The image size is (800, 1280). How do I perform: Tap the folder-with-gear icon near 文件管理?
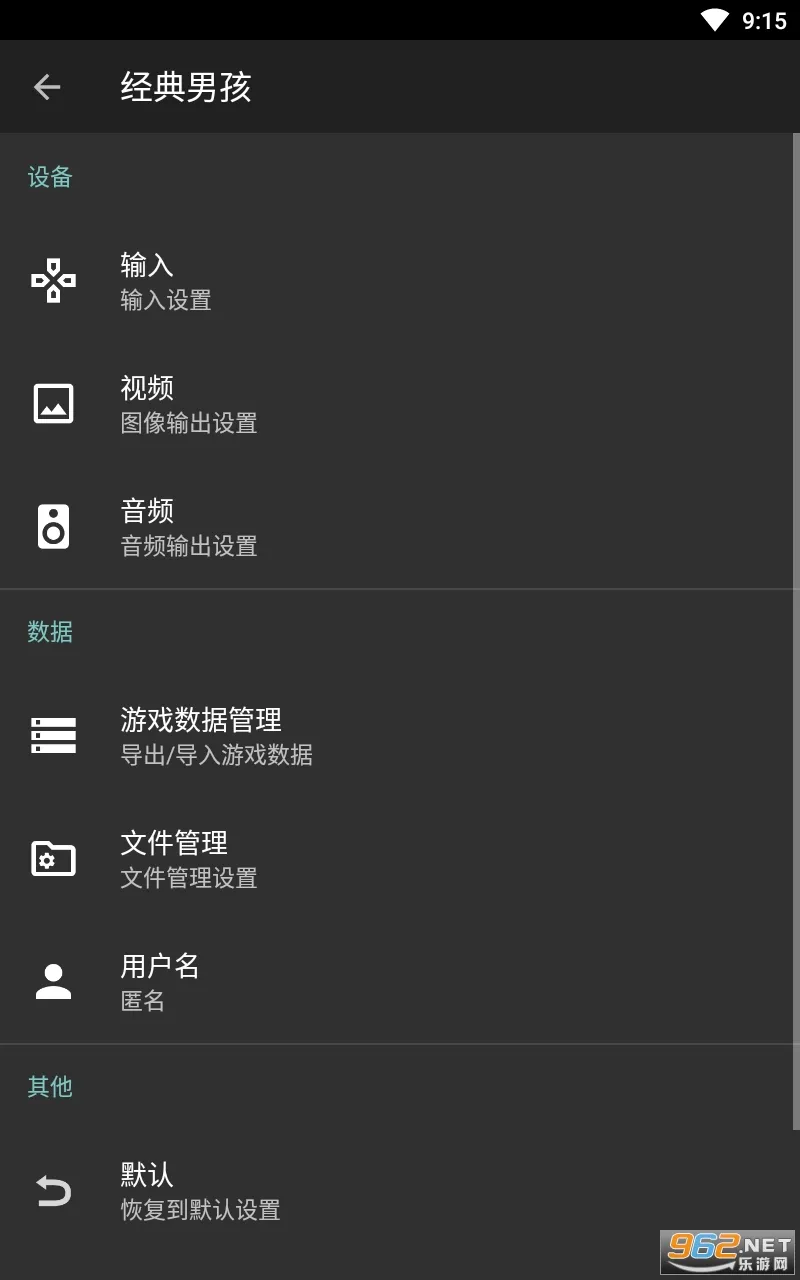click(53, 858)
